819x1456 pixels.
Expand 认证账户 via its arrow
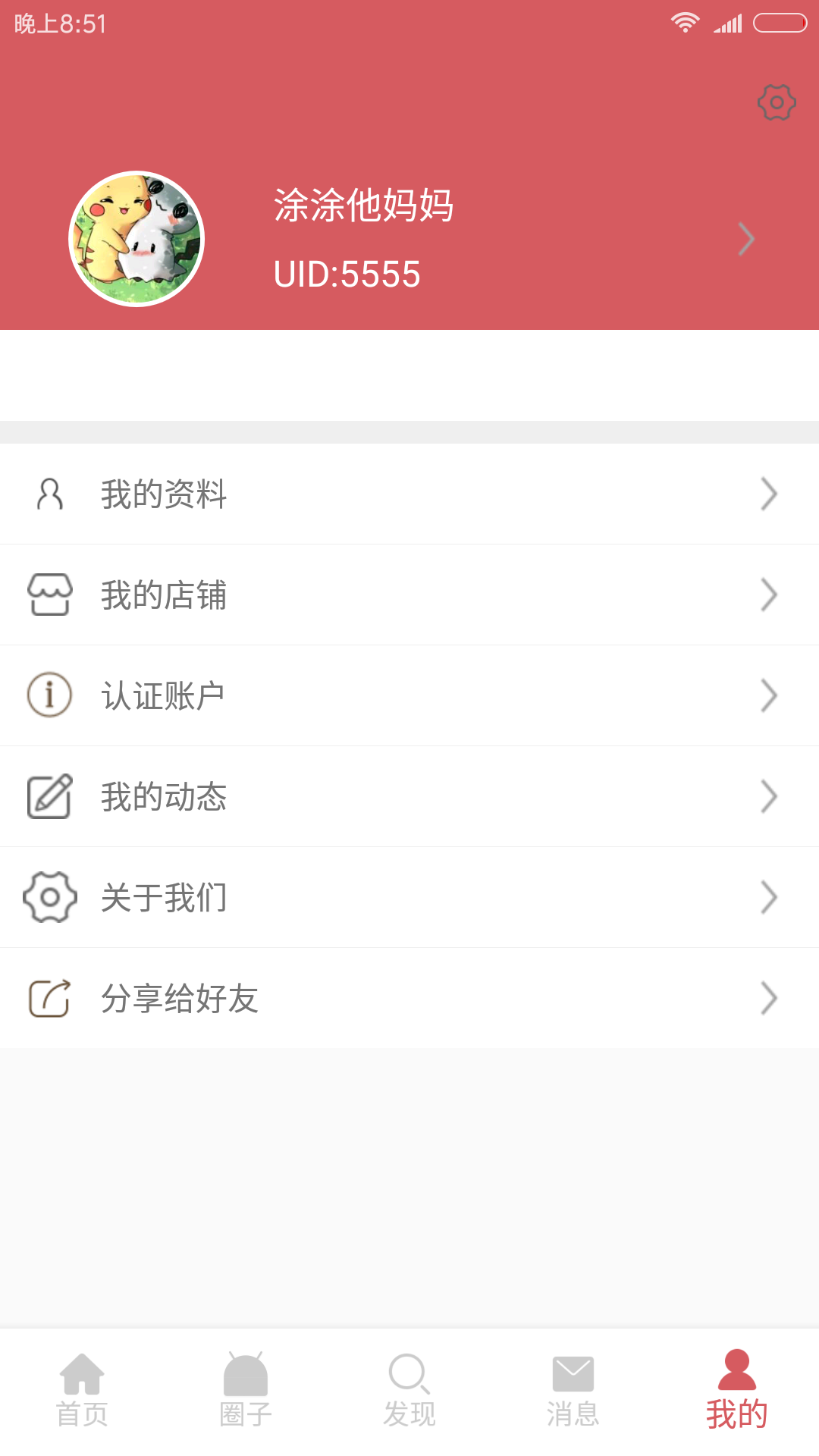pos(768,695)
